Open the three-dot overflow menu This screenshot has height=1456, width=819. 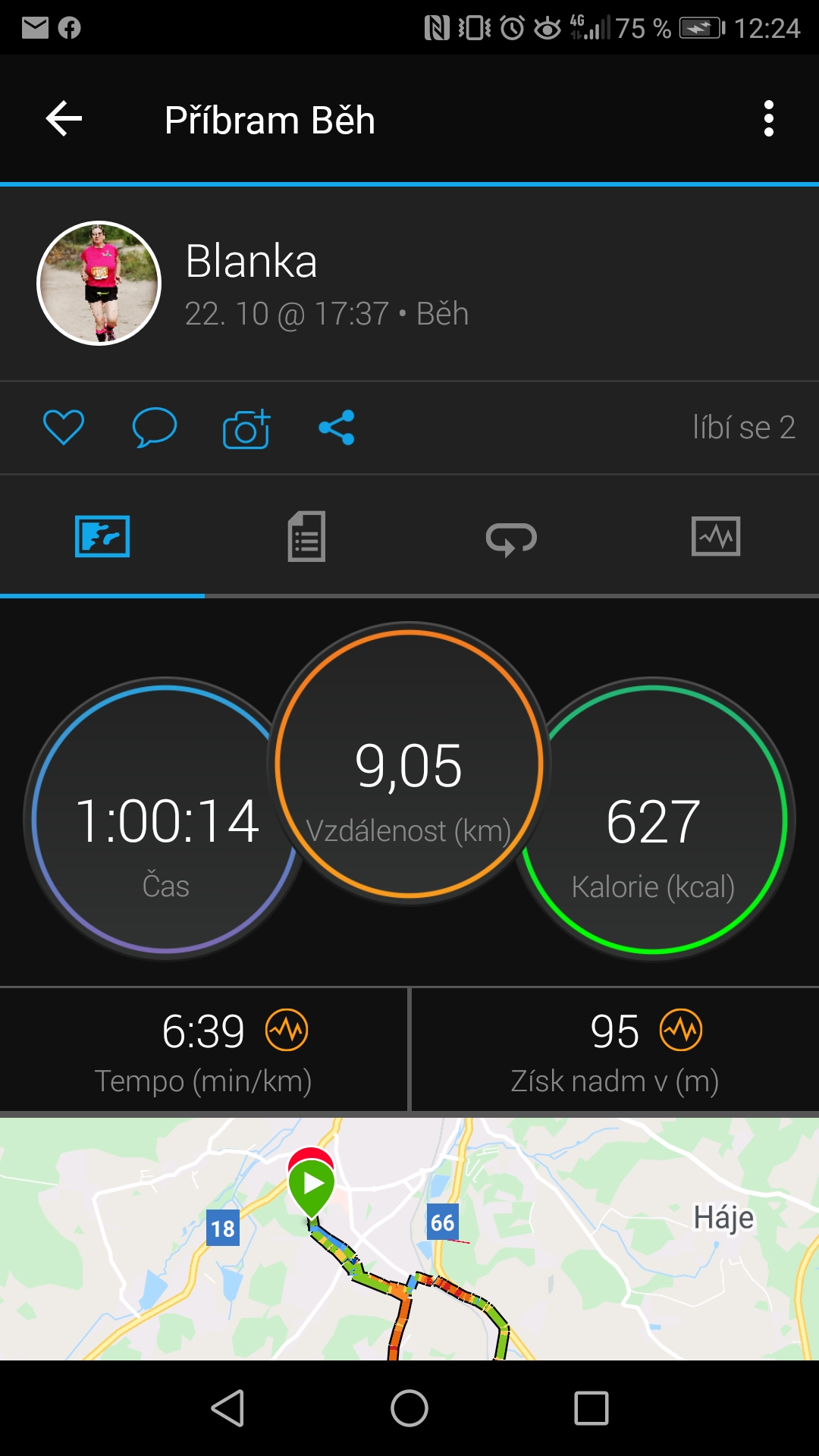coord(768,119)
